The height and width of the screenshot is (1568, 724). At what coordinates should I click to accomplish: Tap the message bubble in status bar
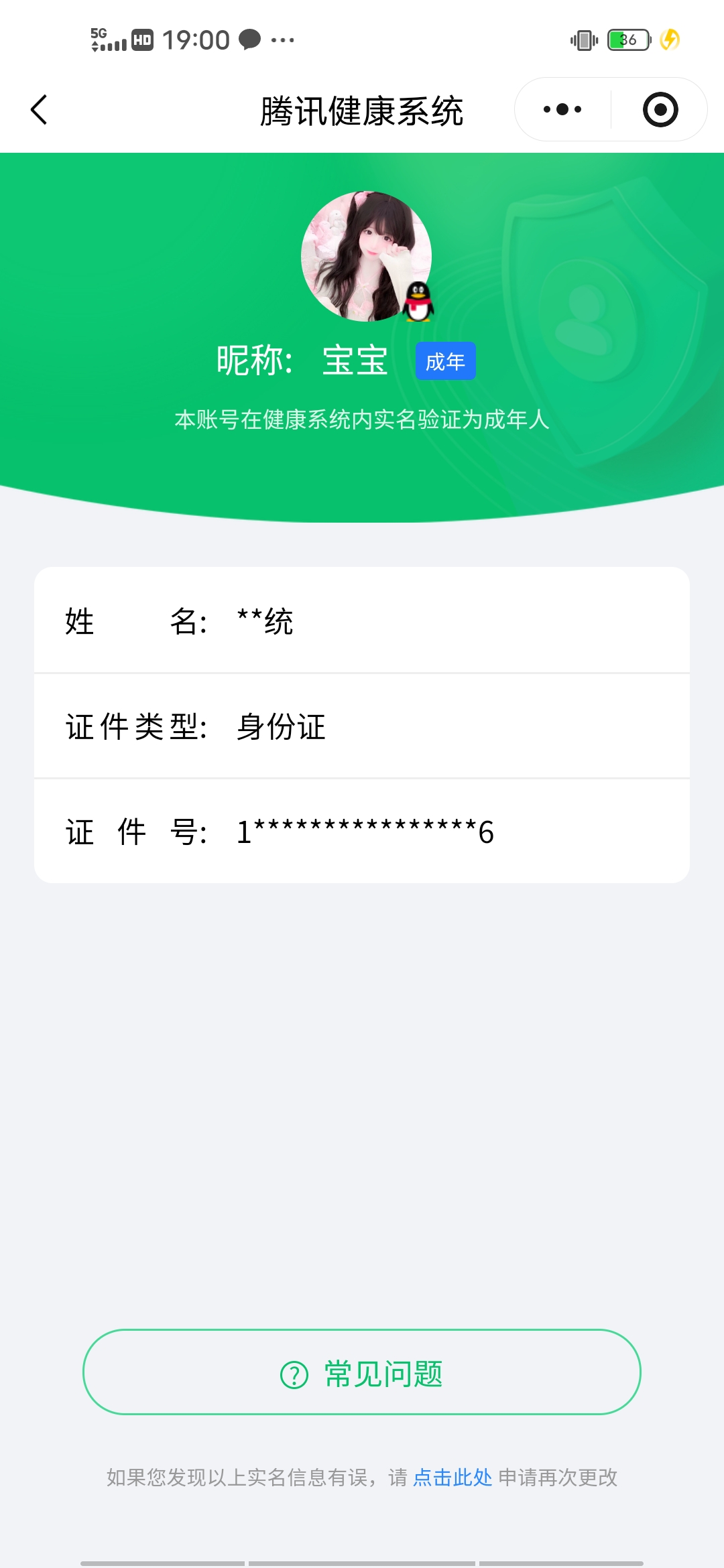pos(249,40)
